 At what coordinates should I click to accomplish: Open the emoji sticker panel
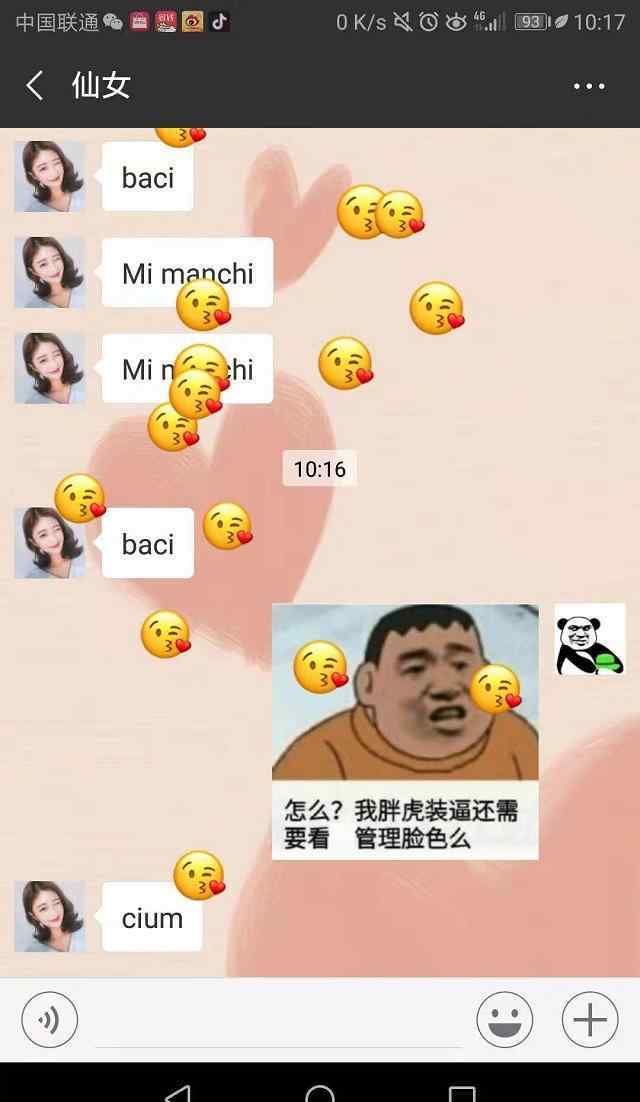(x=505, y=1020)
